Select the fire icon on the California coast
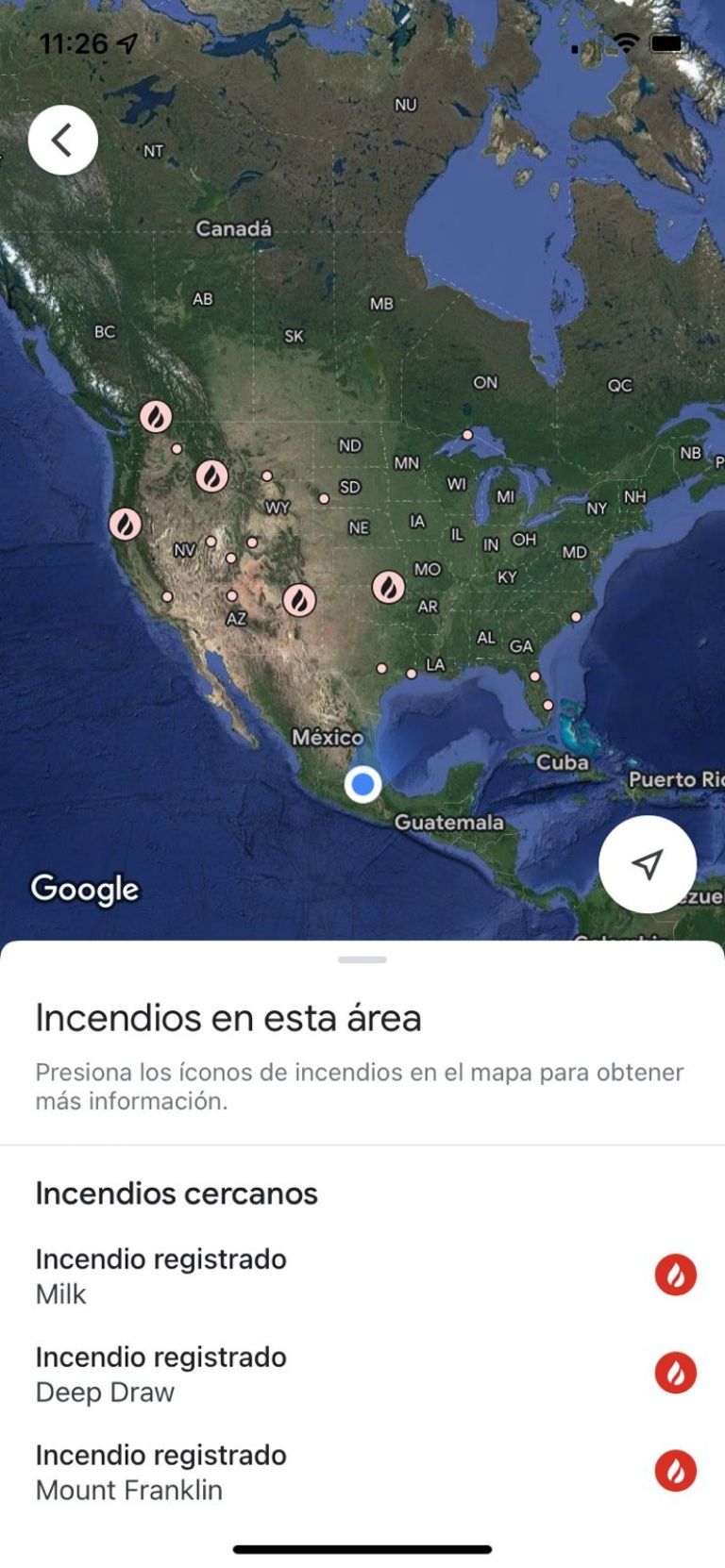725x1568 pixels. [125, 524]
